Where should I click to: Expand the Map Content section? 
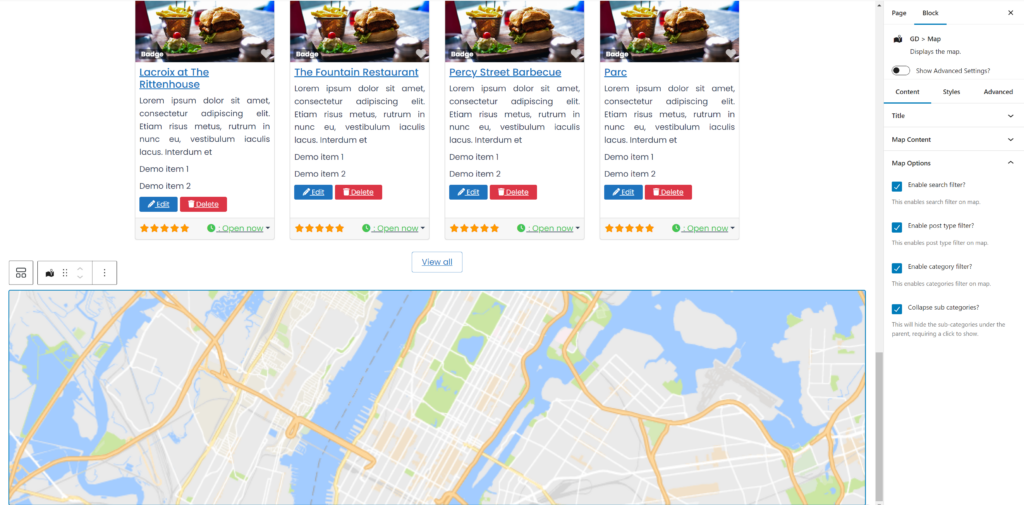point(953,139)
